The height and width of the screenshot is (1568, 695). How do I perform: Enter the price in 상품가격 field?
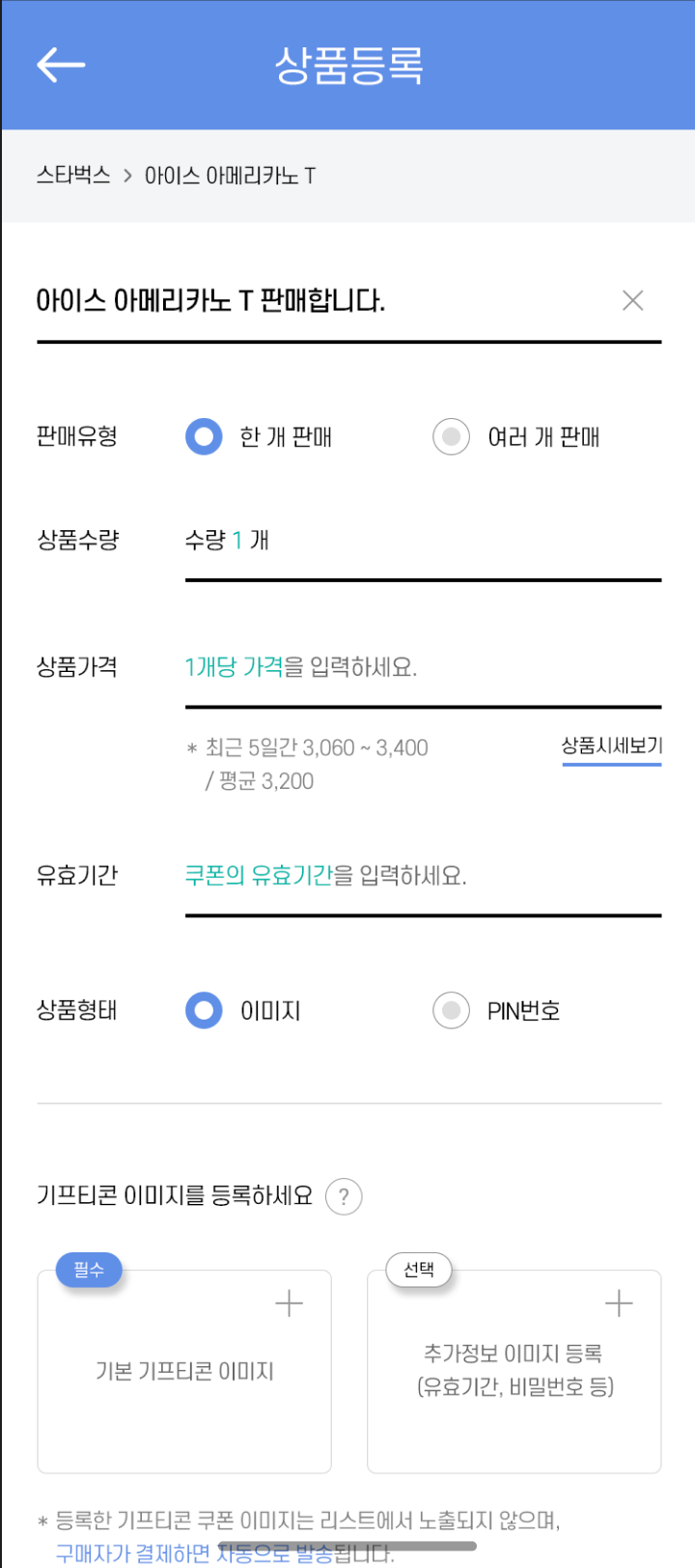[423, 667]
